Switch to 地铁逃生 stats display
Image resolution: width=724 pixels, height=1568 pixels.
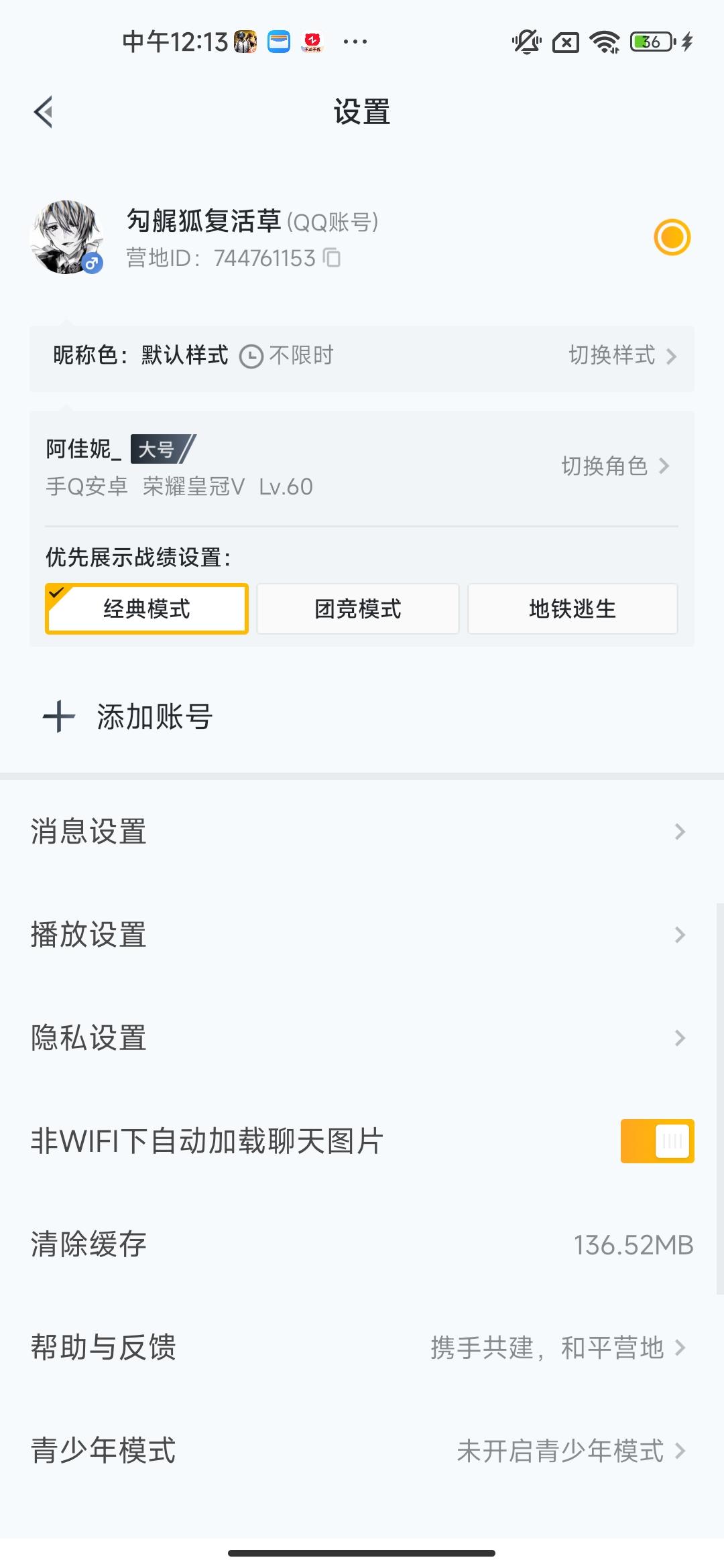(572, 608)
